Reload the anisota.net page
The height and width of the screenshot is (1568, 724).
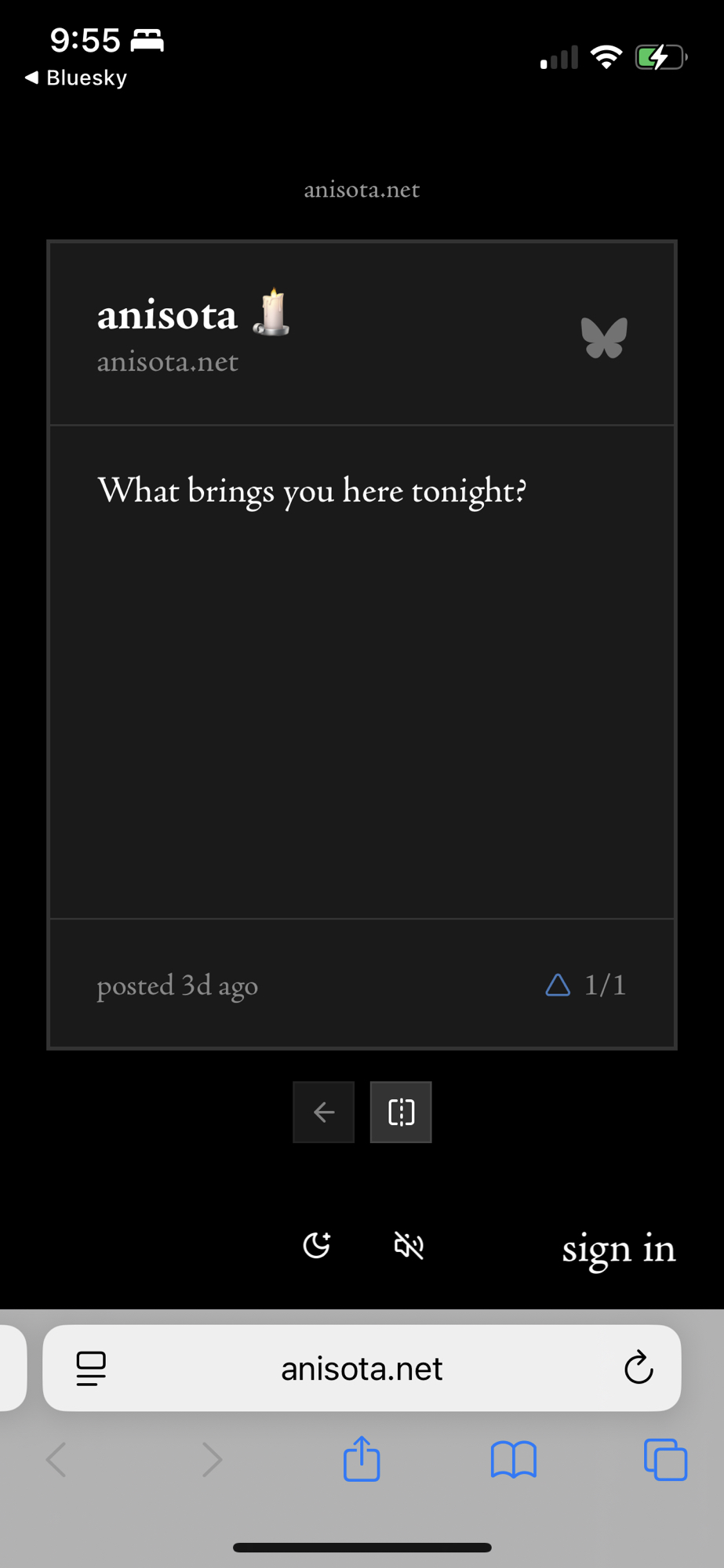click(x=639, y=1369)
